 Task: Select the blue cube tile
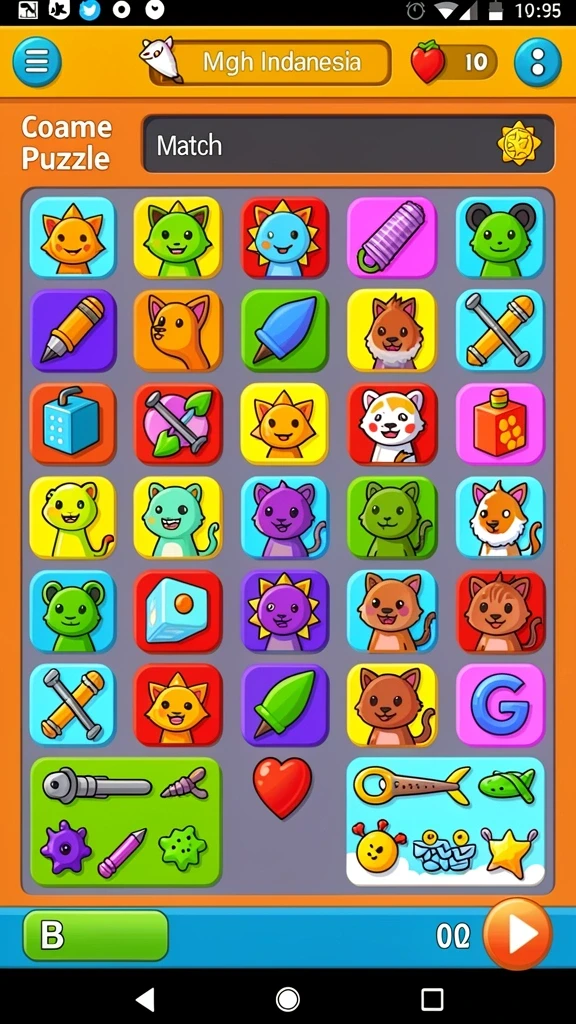click(72, 424)
